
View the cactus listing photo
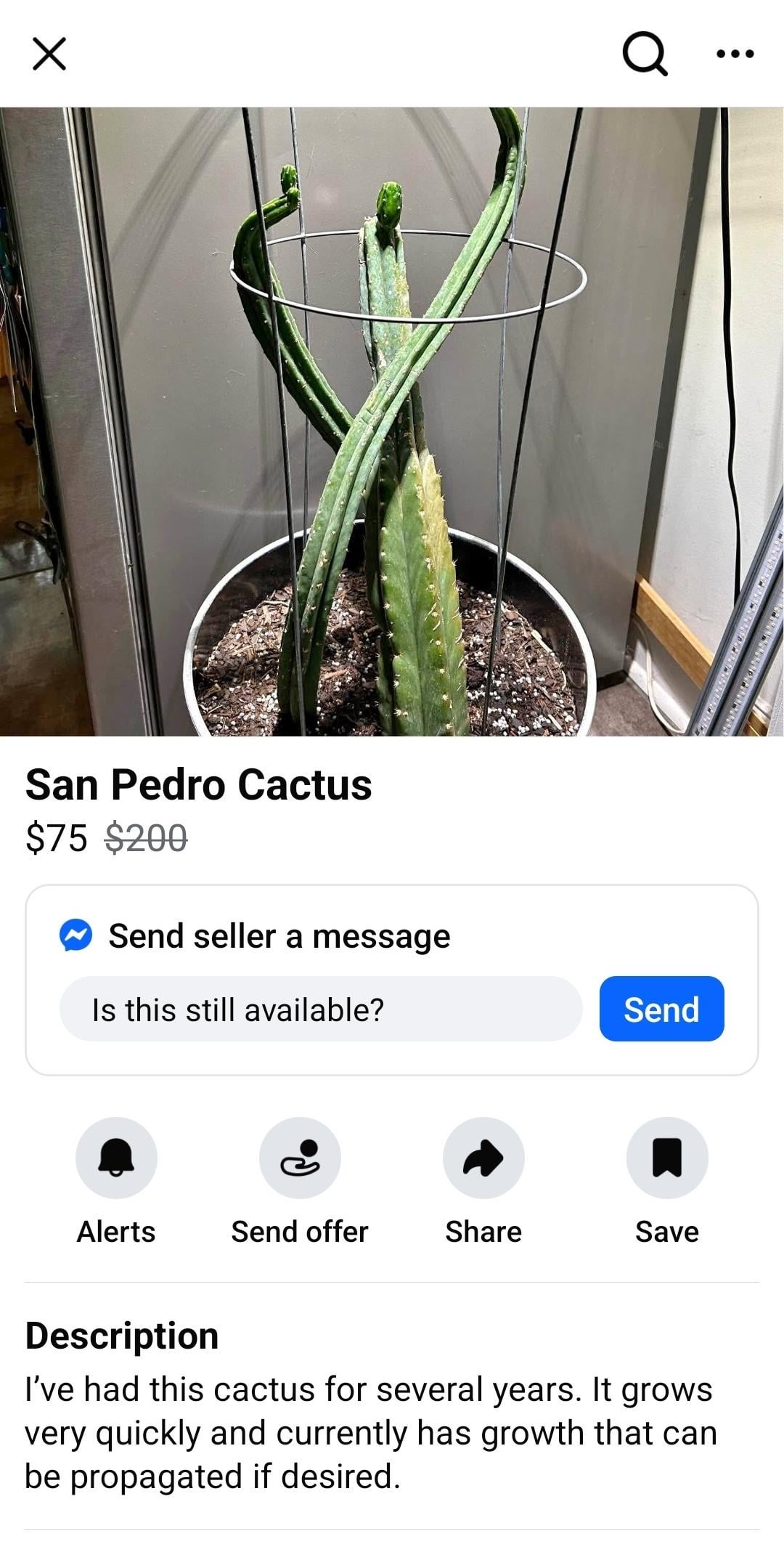pyautogui.click(x=392, y=421)
